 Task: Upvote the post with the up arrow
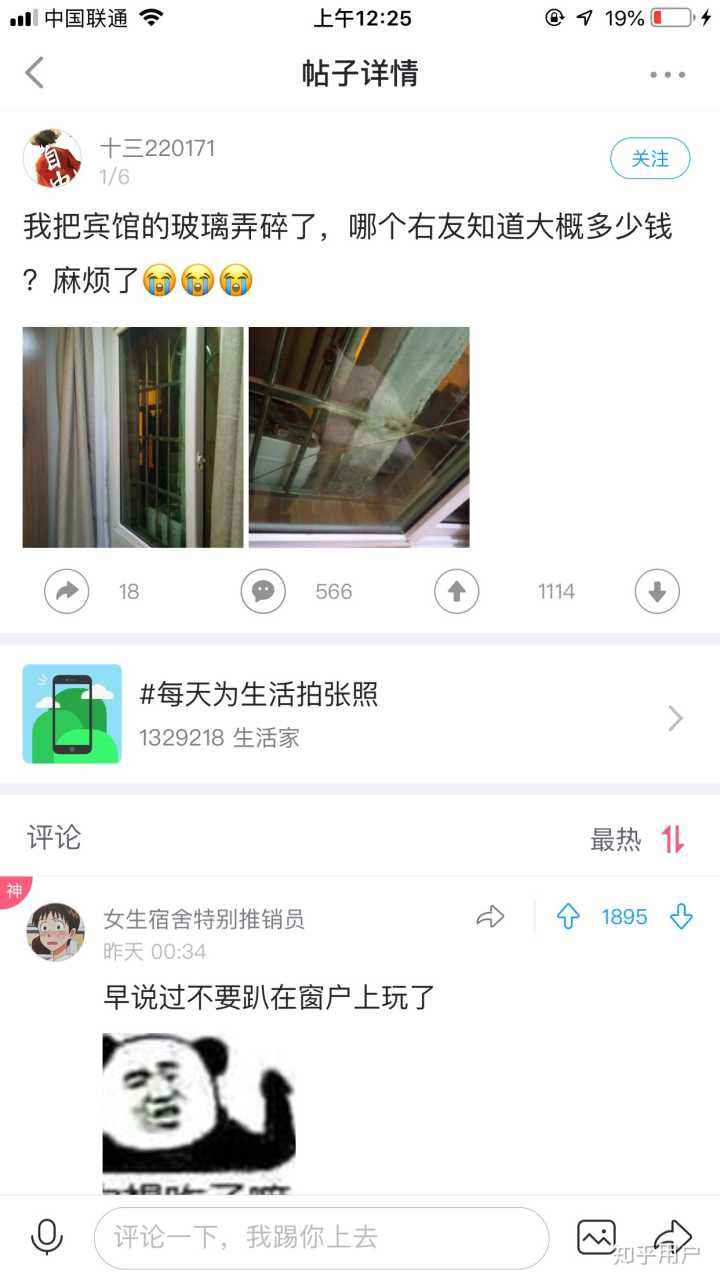point(456,591)
